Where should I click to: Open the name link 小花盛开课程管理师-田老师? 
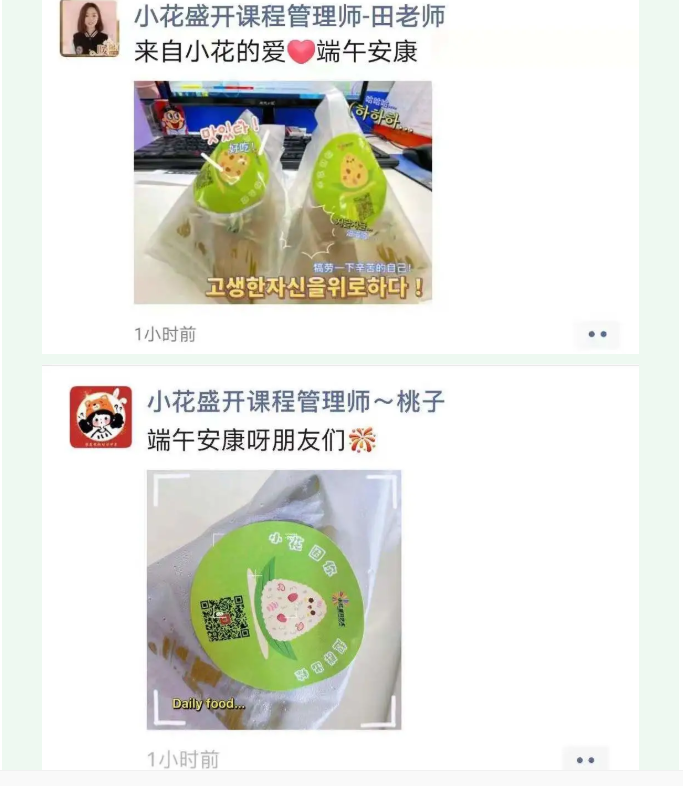point(289,16)
